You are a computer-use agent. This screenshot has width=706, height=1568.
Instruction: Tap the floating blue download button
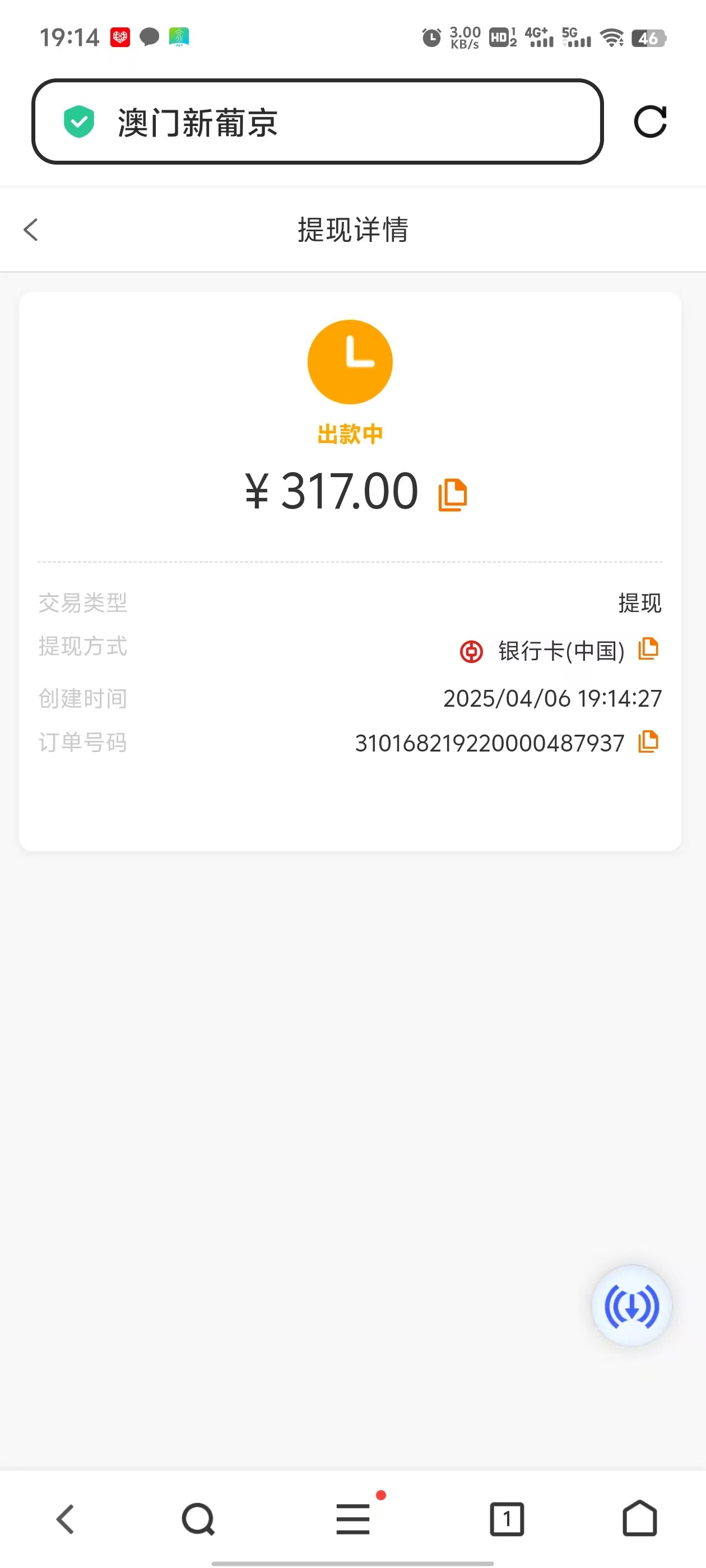[631, 1306]
